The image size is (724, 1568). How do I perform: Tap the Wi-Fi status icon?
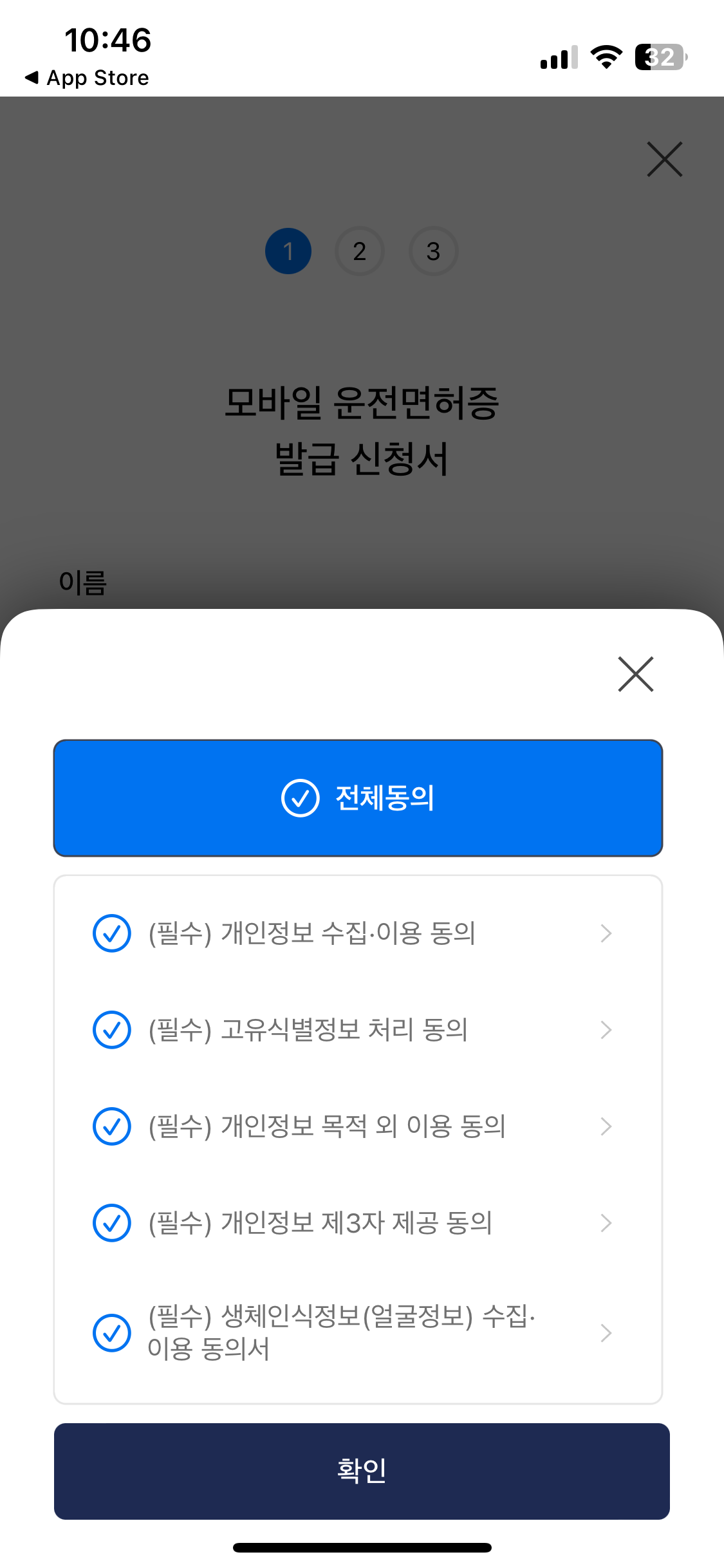coord(605,57)
